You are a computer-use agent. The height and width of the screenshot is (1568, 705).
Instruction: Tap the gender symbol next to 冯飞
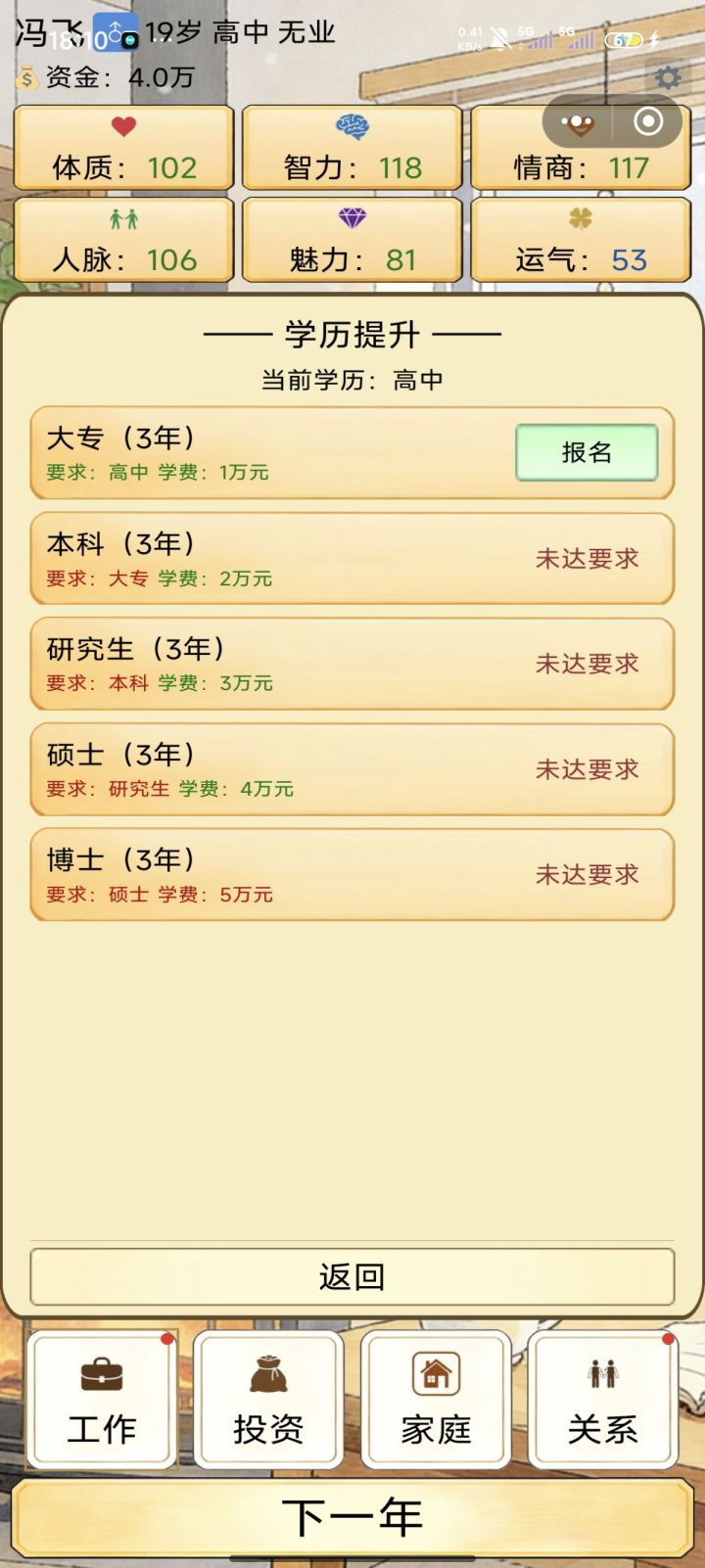(x=115, y=31)
